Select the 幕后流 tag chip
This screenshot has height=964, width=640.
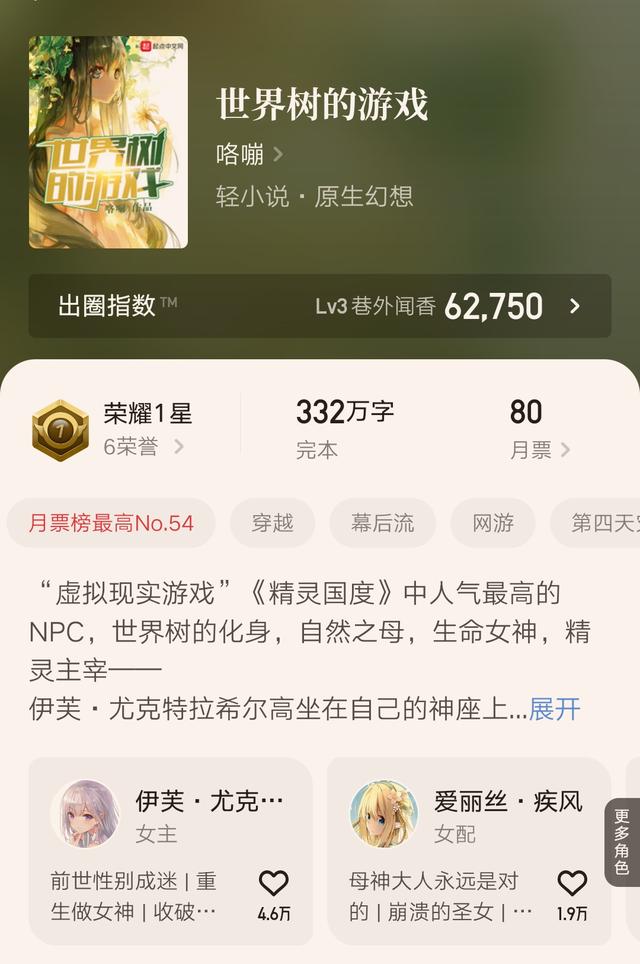click(x=382, y=523)
